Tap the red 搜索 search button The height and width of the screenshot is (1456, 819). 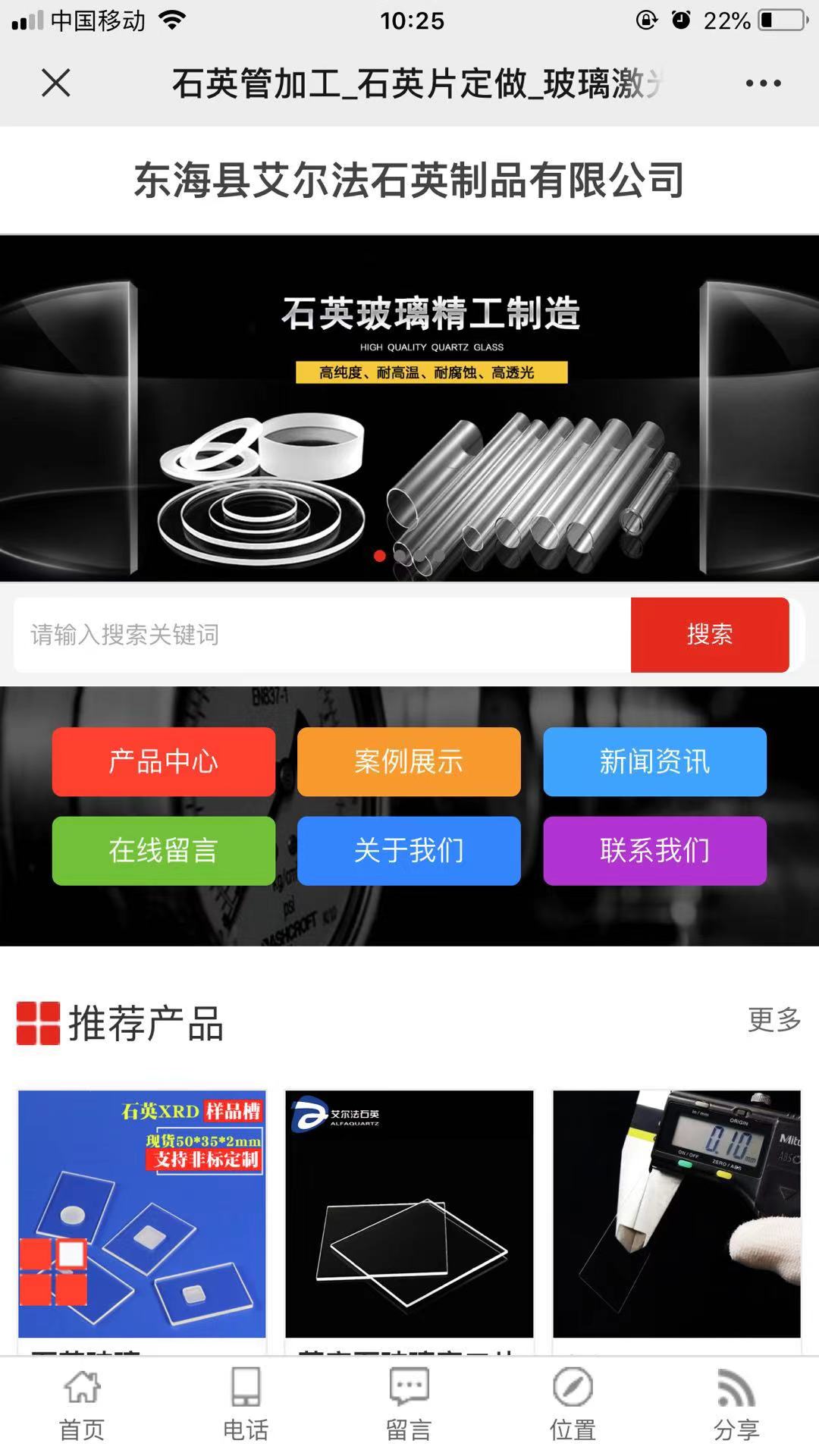pos(710,635)
